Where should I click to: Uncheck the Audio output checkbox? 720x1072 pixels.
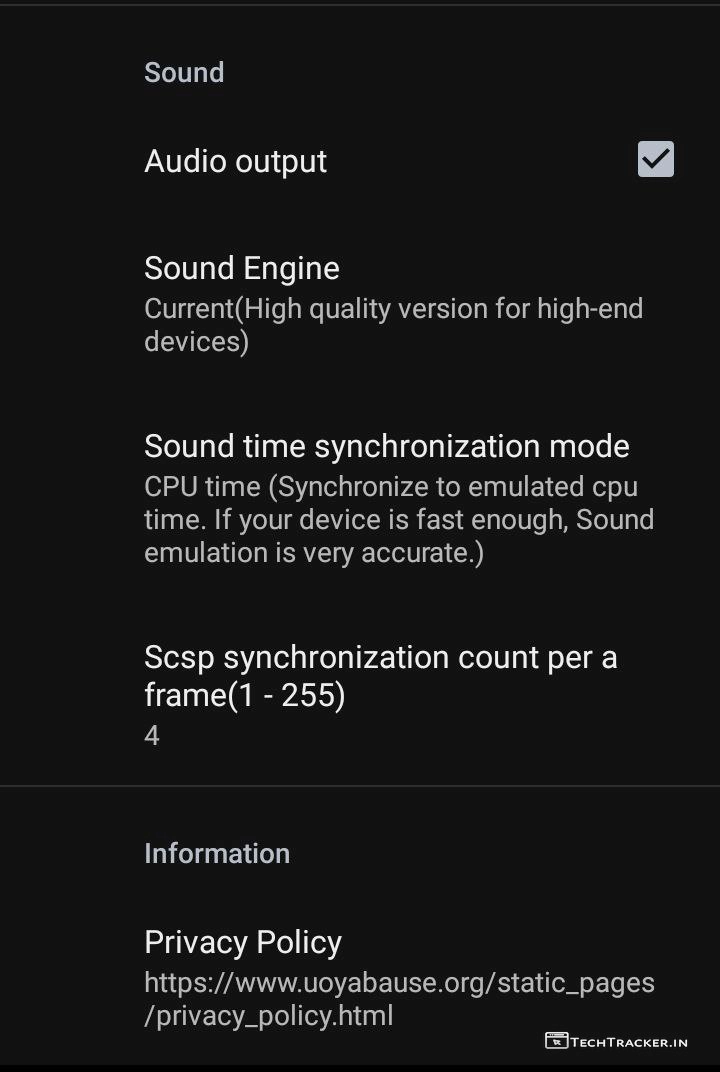click(x=655, y=160)
